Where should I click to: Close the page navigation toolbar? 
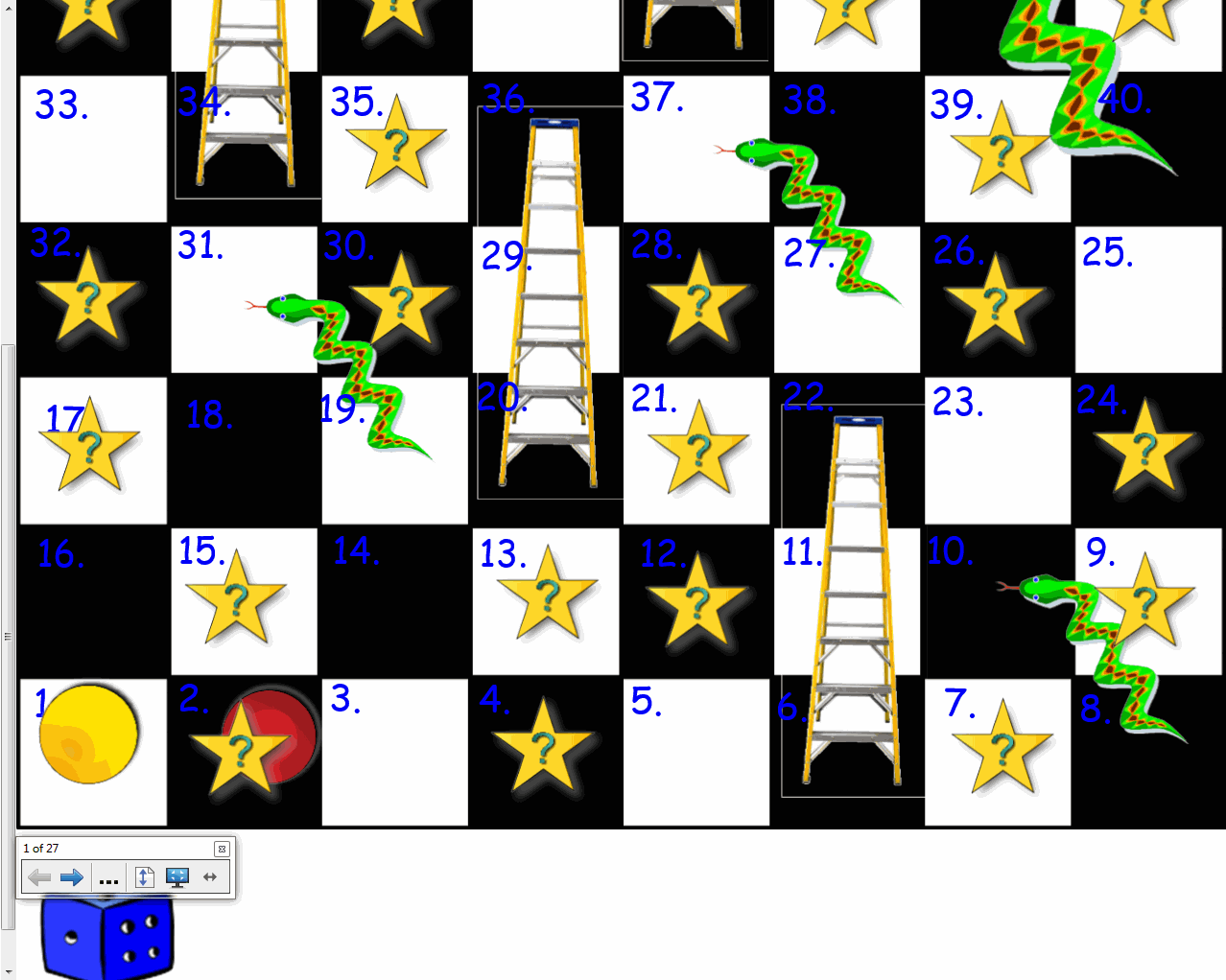point(222,849)
